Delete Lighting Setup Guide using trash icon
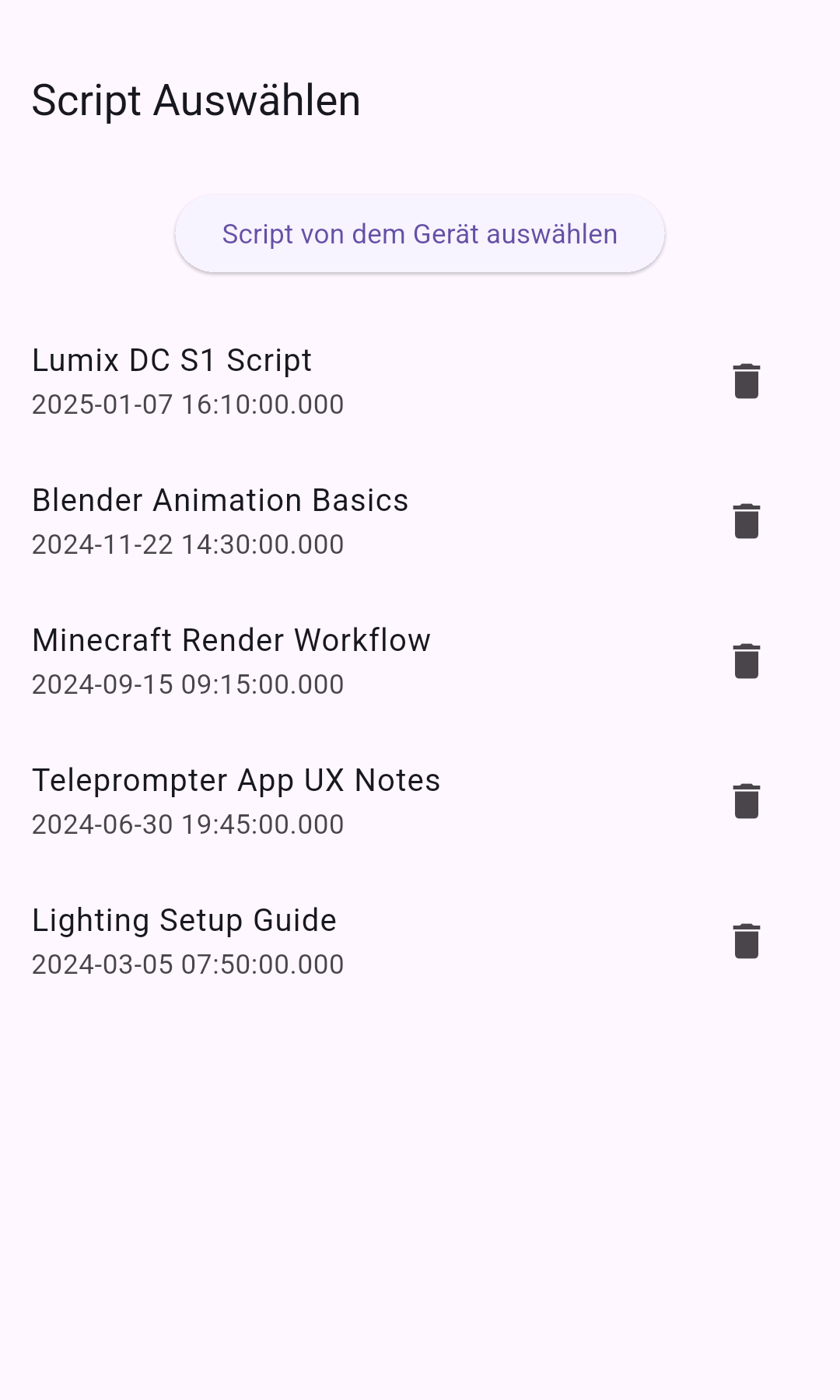840x1400 pixels. coord(747,941)
